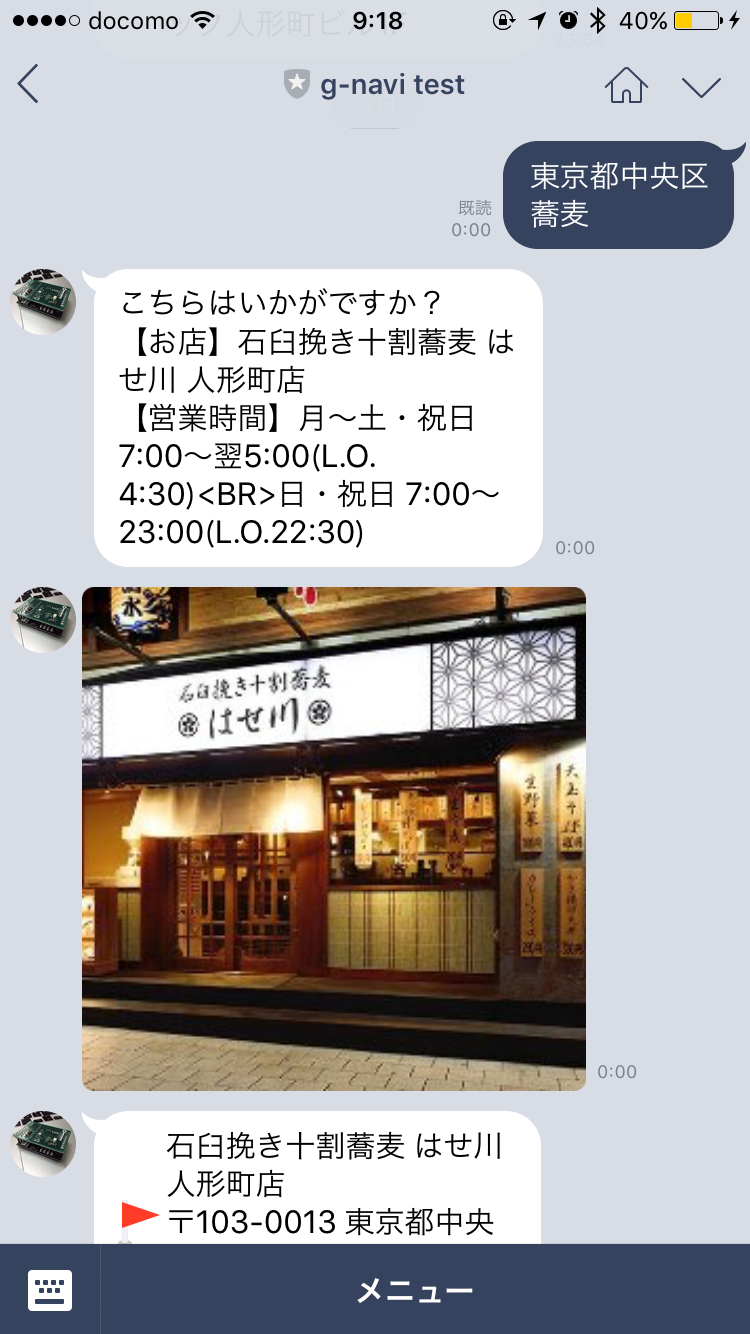Open the home icon in header
Viewport: 750px width, 1334px height.
(626, 85)
